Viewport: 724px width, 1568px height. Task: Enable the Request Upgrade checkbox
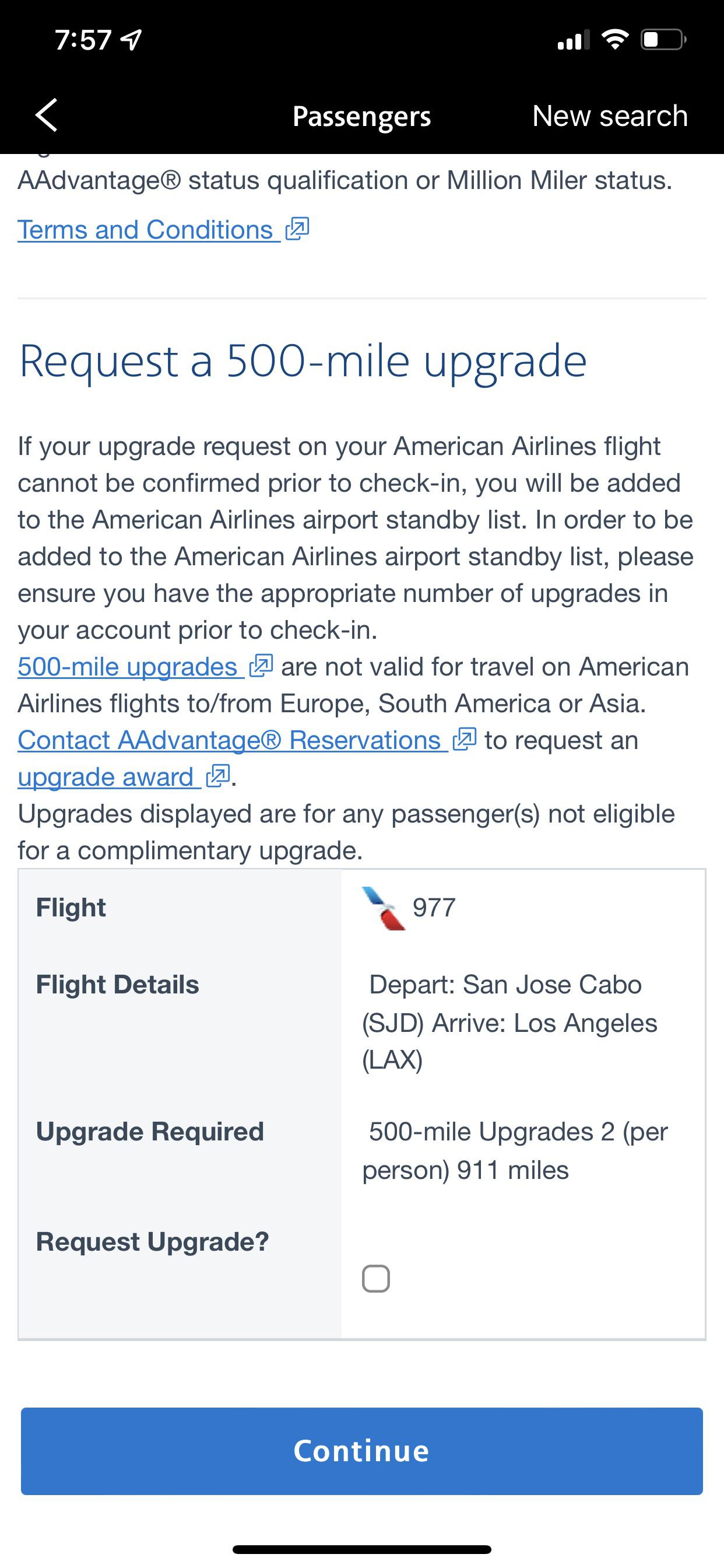coord(375,1279)
